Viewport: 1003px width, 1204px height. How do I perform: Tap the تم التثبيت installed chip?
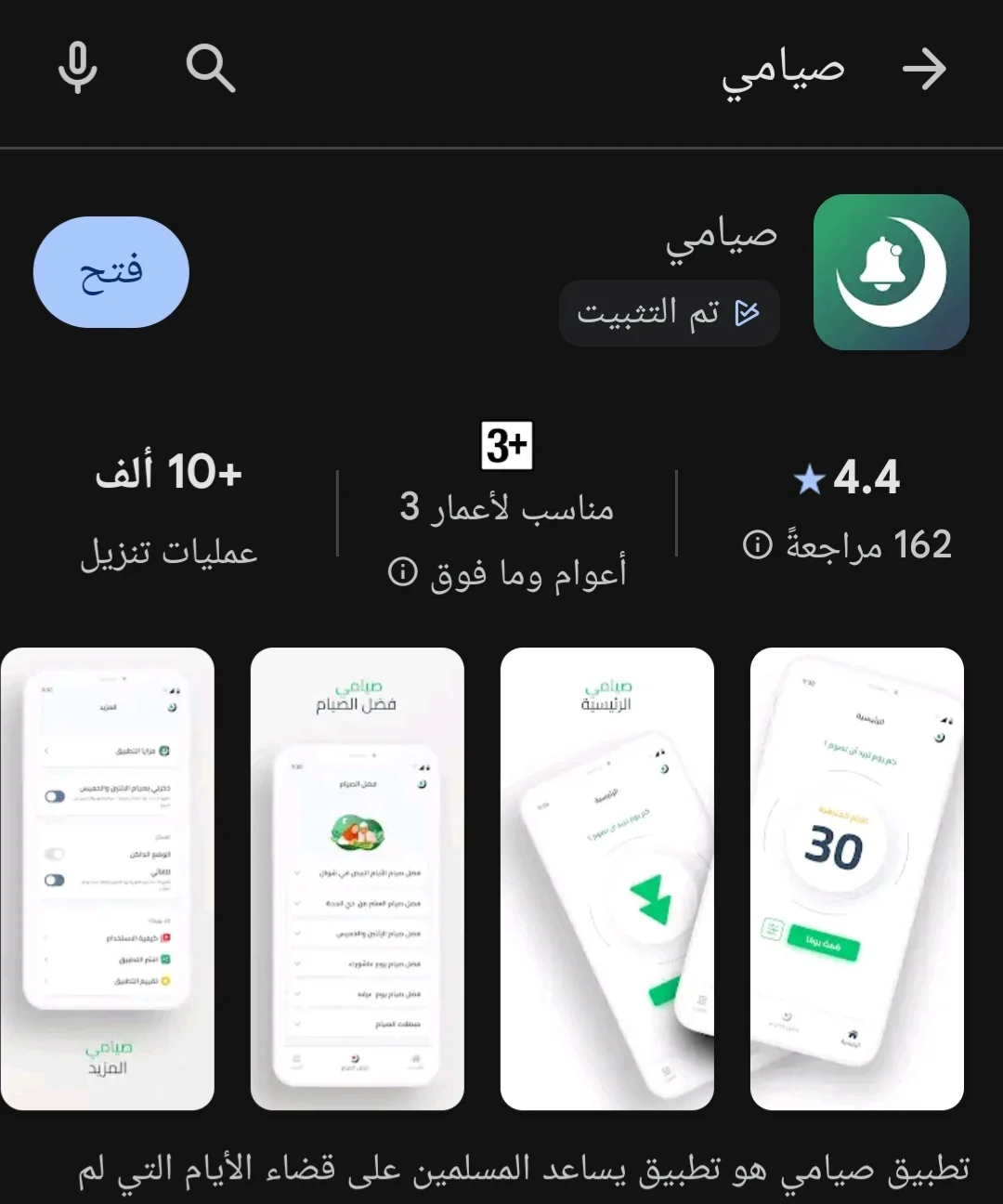coord(669,313)
